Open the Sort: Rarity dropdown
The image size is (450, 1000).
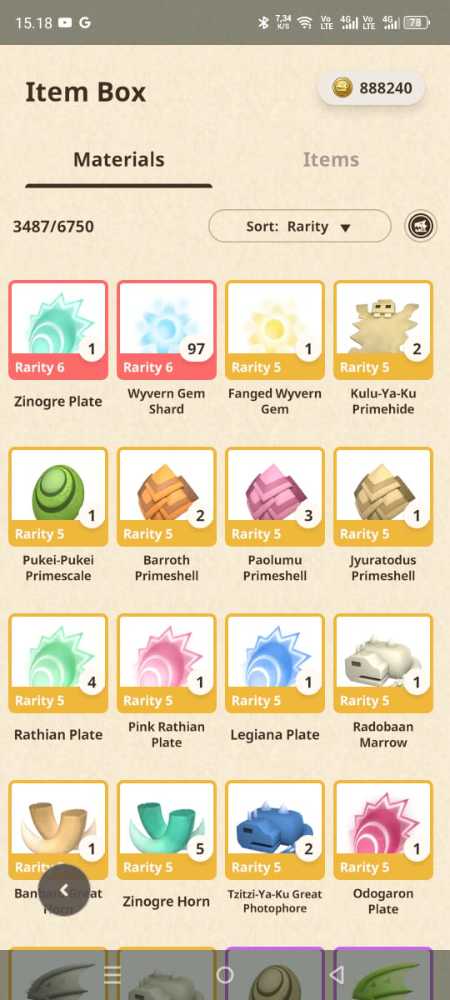click(300, 226)
